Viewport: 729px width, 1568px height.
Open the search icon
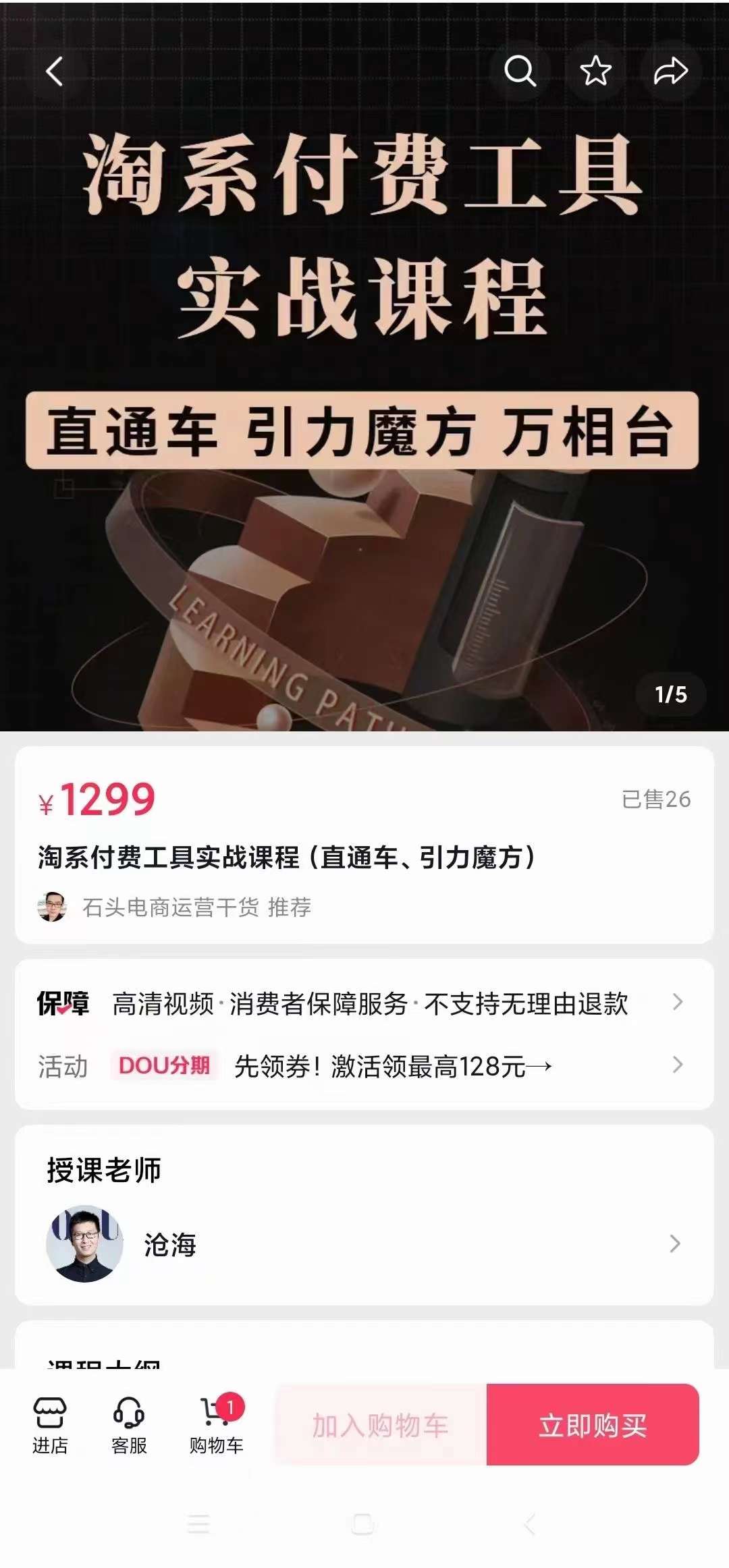pos(520,71)
